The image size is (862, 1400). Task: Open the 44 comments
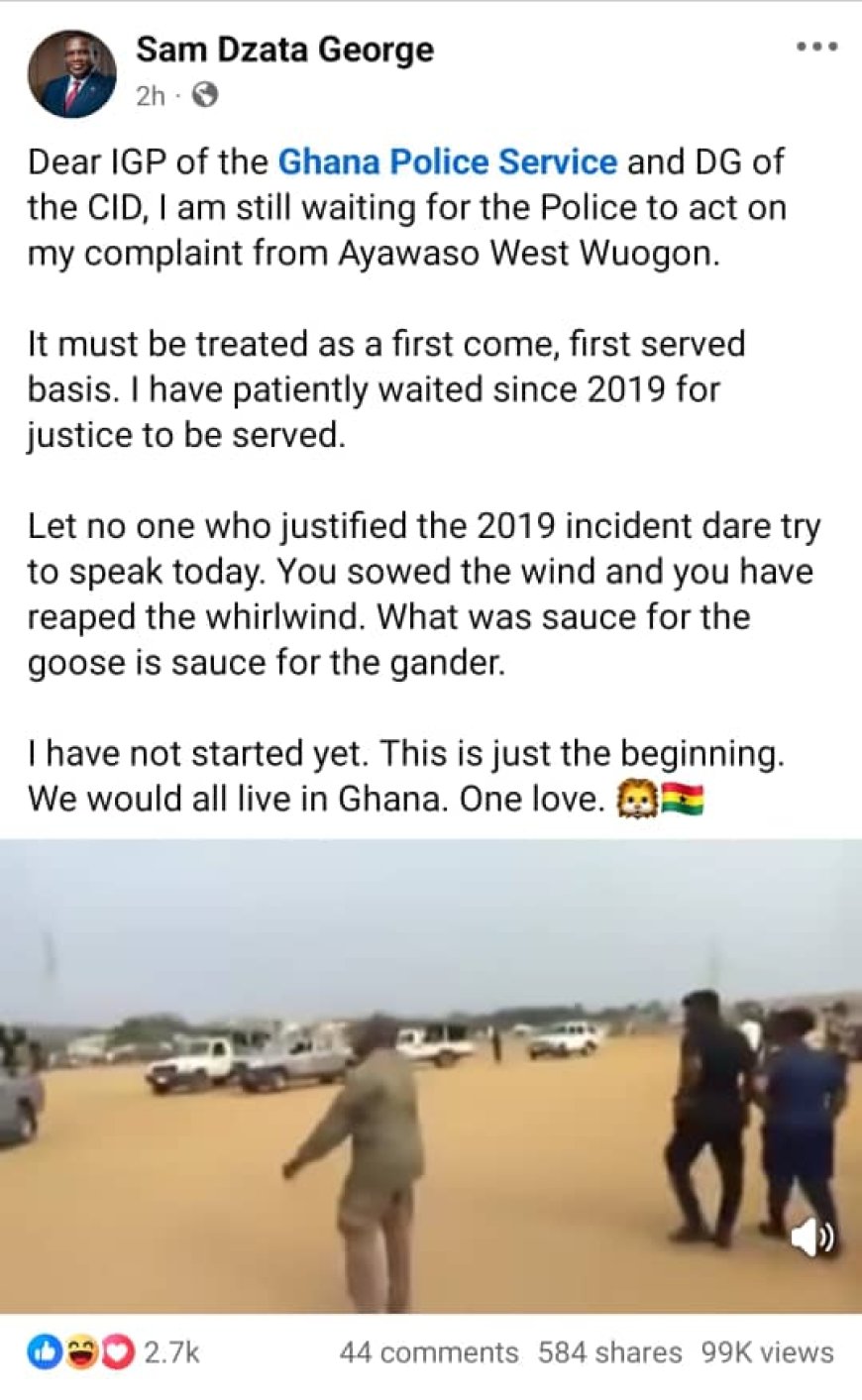pos(428,1352)
